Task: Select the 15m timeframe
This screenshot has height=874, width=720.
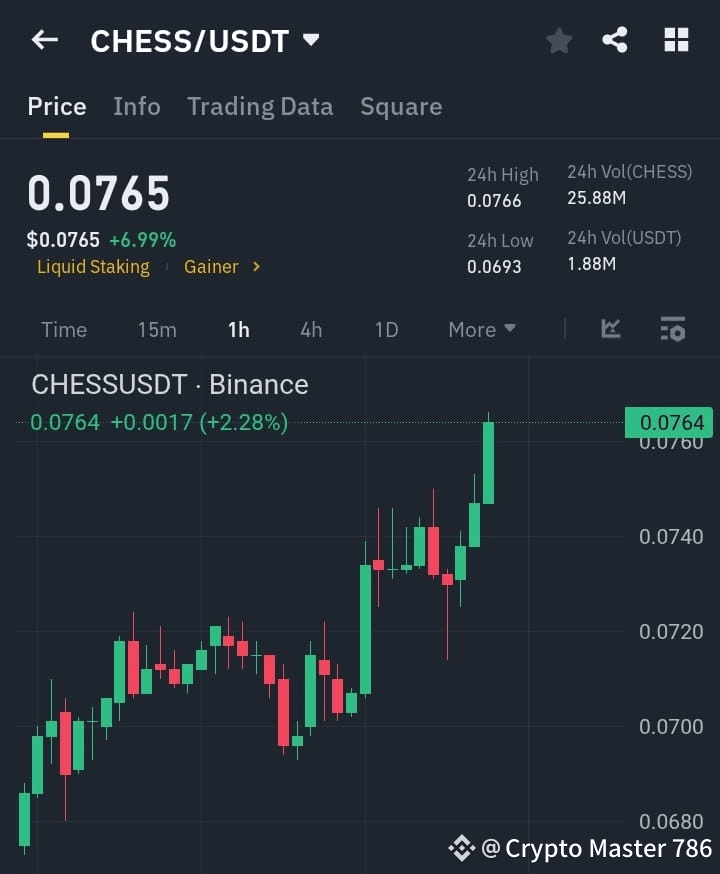Action: click(x=157, y=329)
